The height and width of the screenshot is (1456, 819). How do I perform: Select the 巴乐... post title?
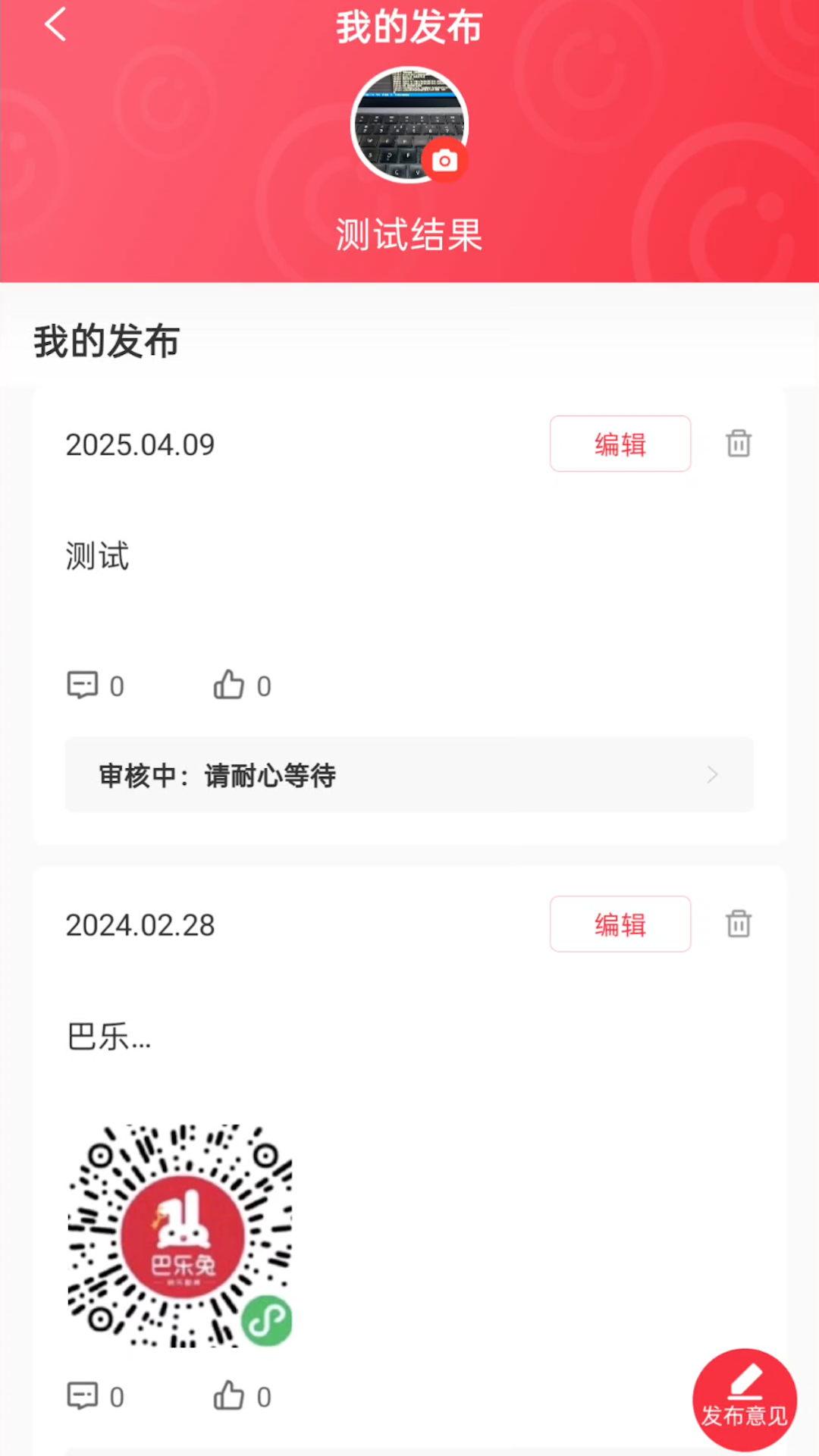coord(108,1037)
